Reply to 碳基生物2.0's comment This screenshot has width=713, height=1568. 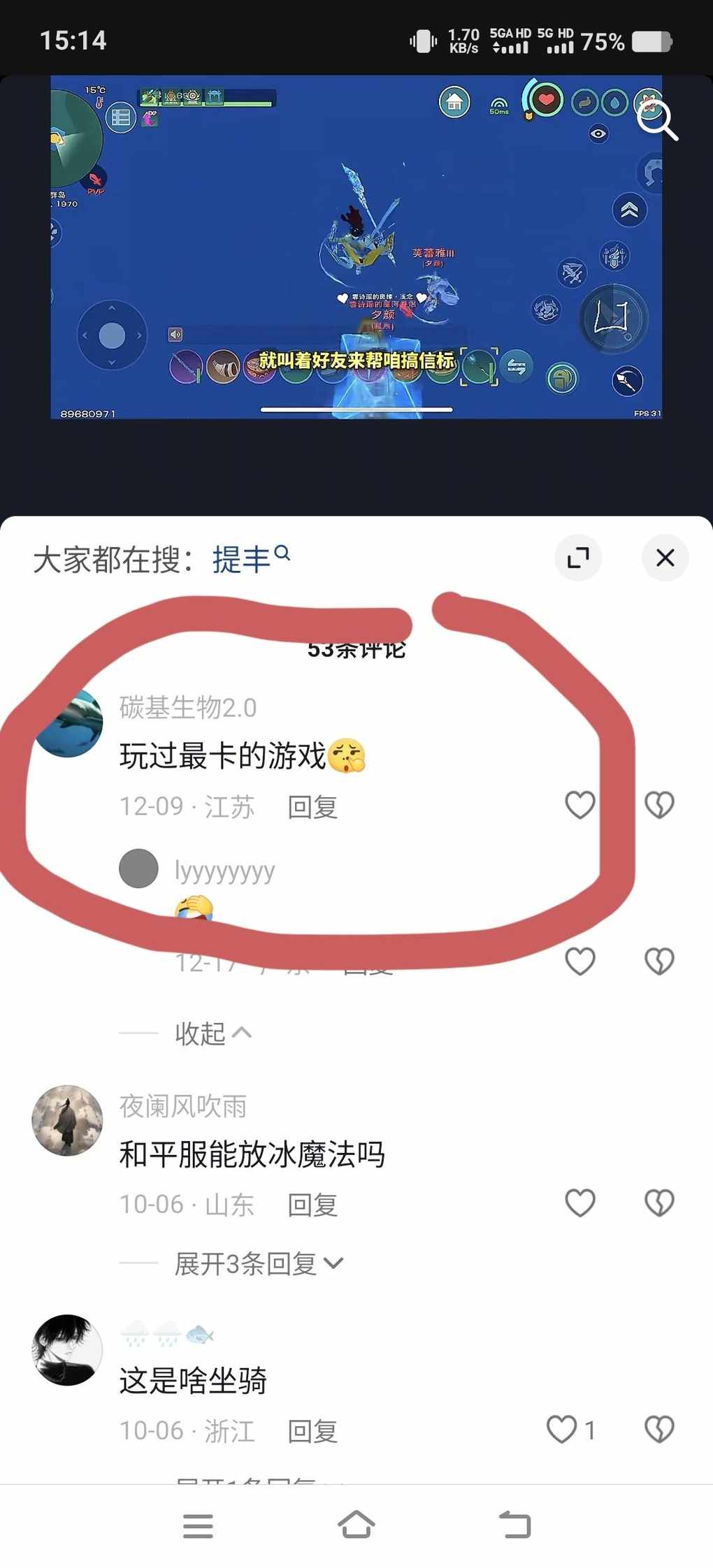(312, 807)
